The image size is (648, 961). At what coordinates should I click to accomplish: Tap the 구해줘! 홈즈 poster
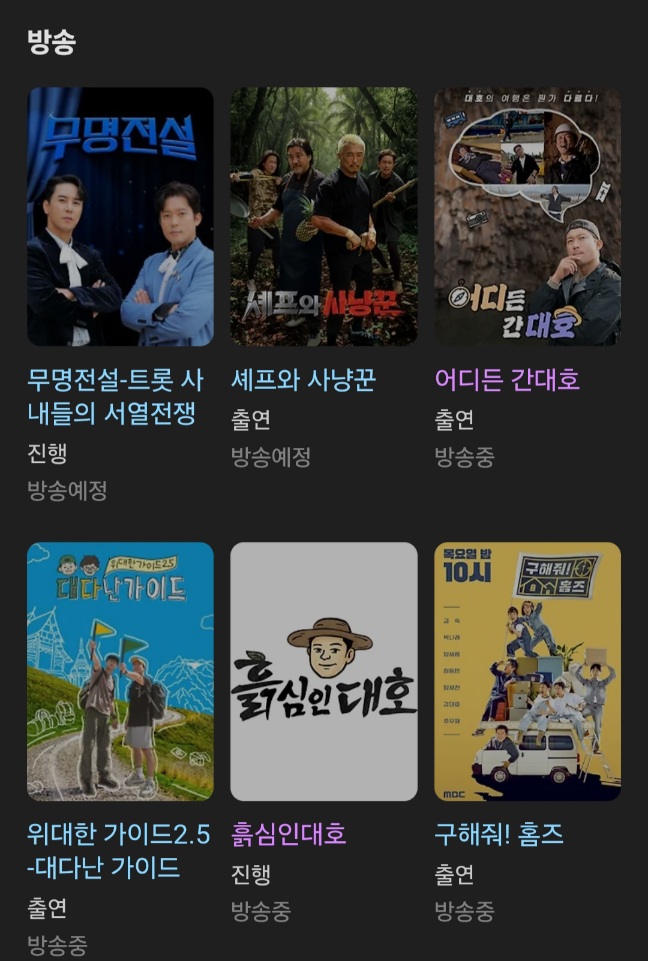(x=527, y=671)
